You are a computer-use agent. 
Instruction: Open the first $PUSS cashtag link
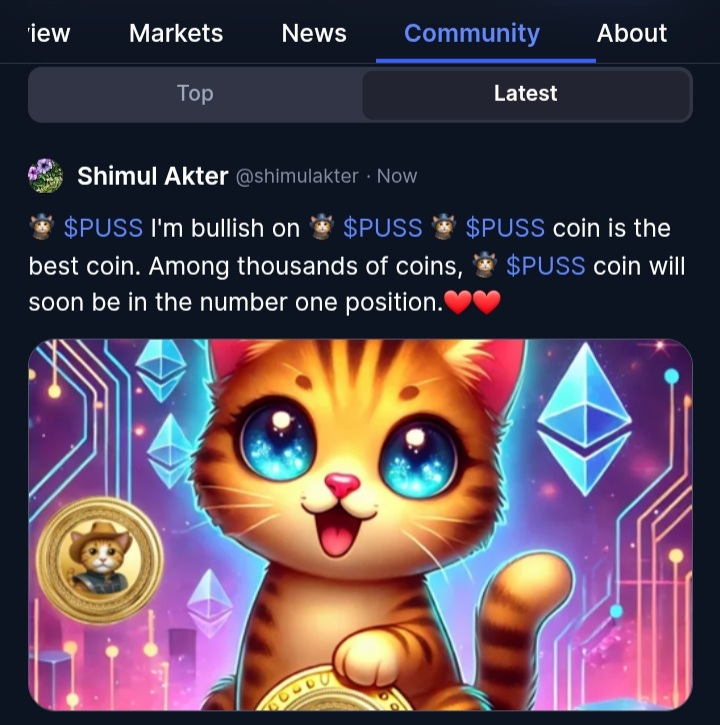tap(103, 228)
